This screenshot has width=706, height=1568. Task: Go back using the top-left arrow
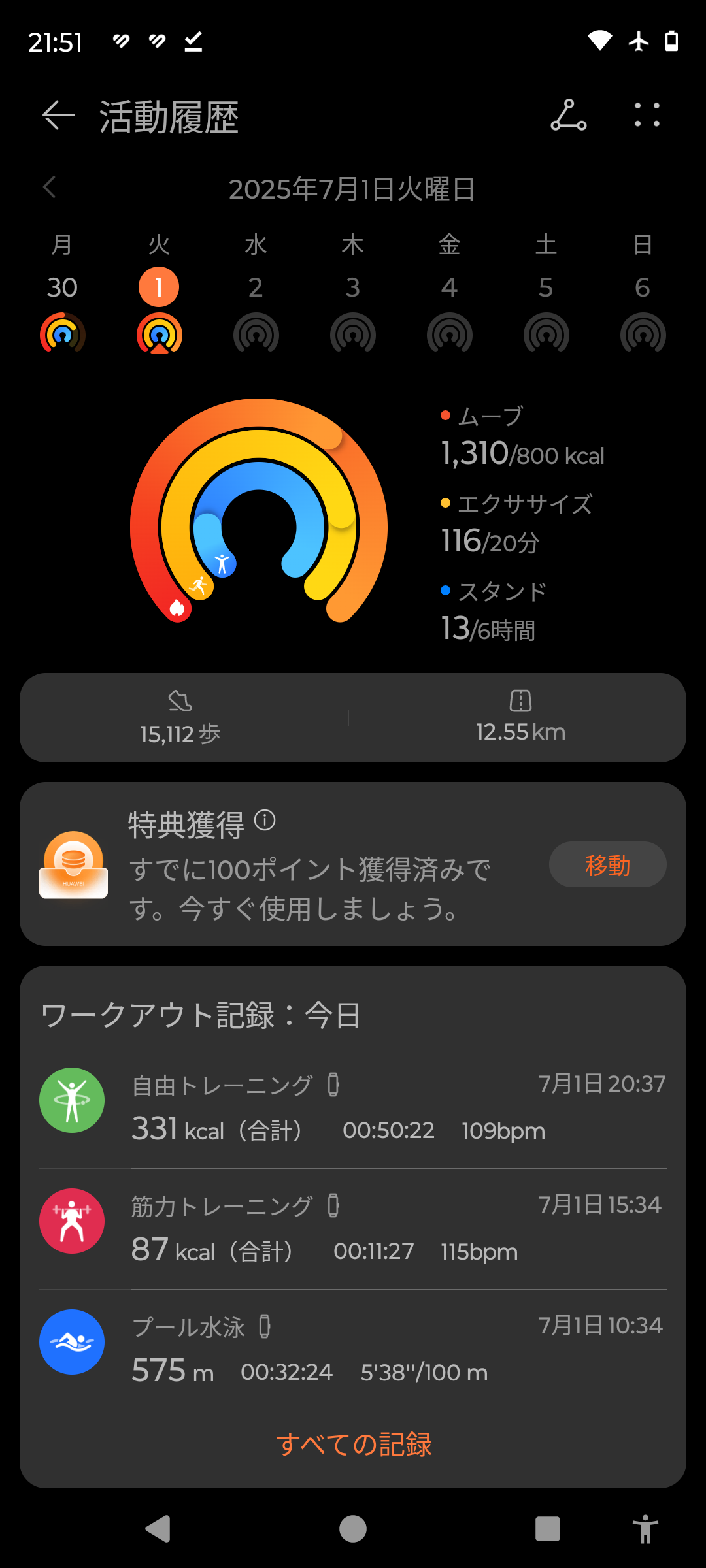(58, 116)
